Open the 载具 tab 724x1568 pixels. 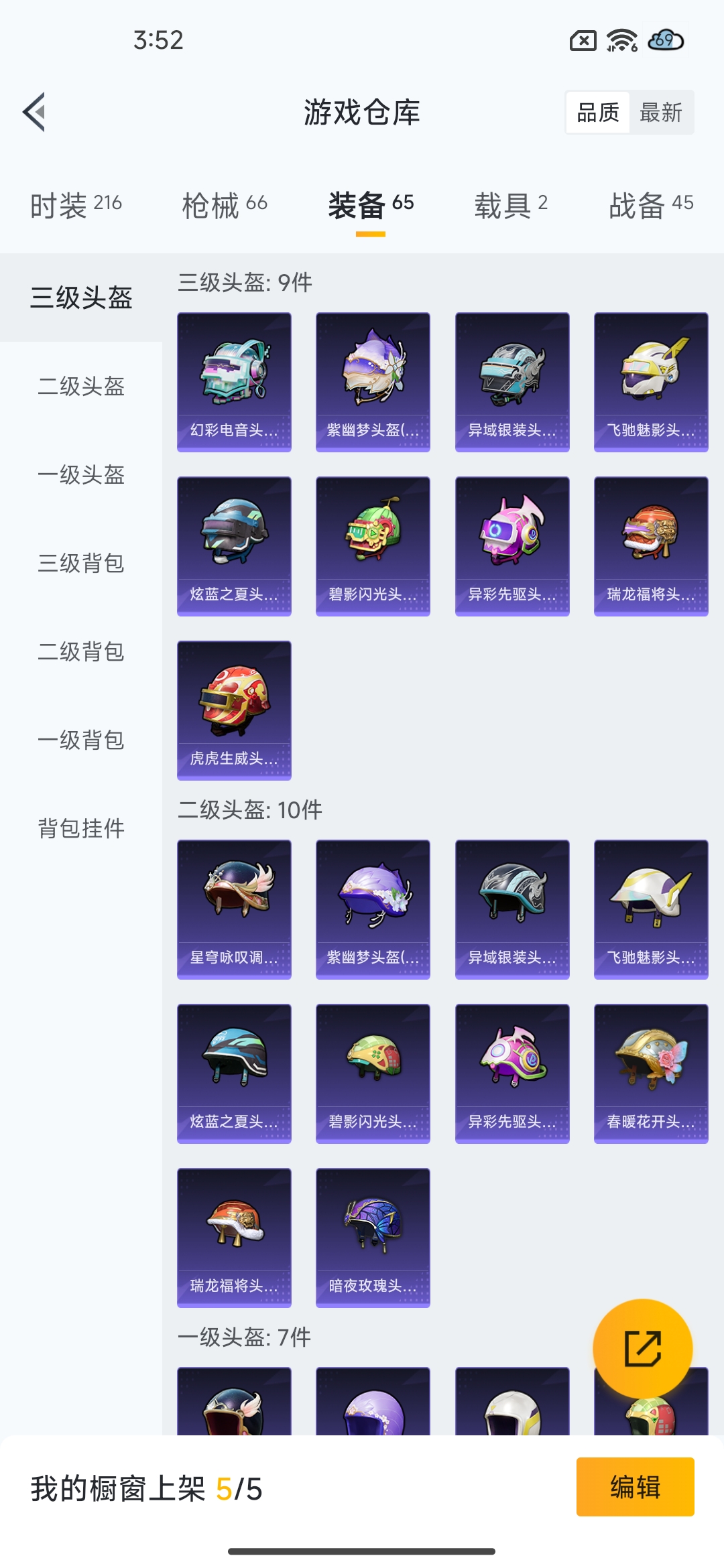[511, 205]
